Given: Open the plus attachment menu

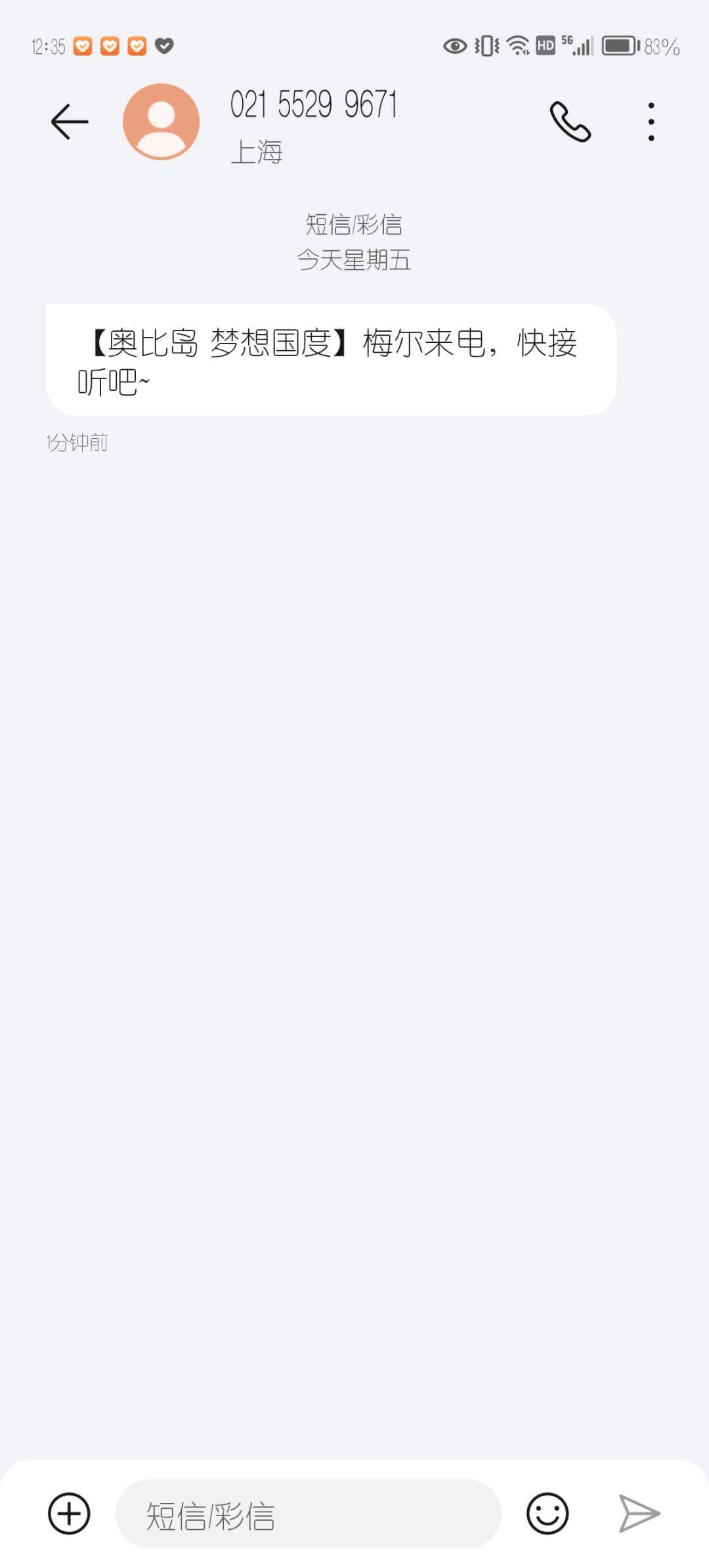Looking at the screenshot, I should pyautogui.click(x=69, y=1513).
